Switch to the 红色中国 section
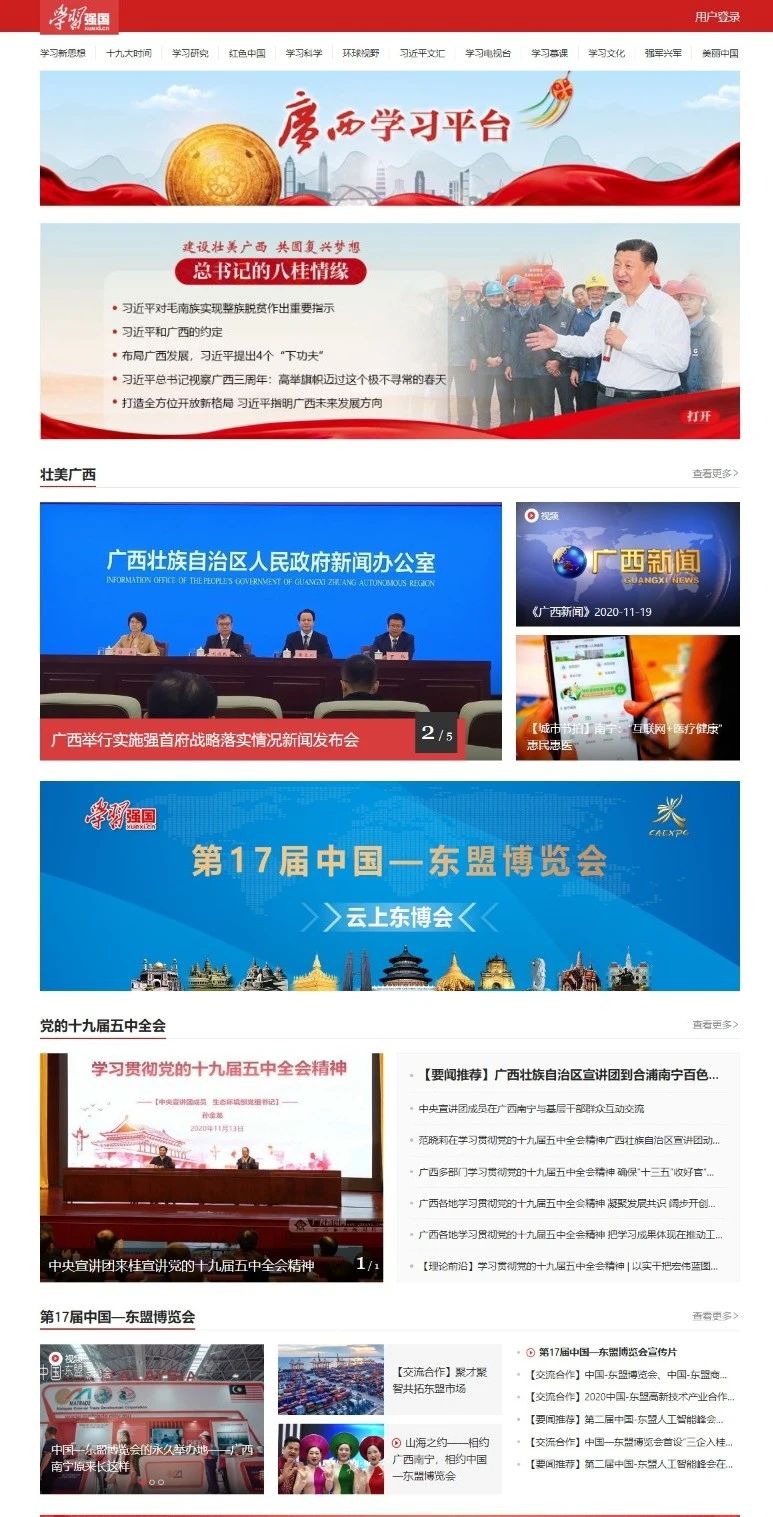Screen dimensions: 773x1517 (247, 53)
